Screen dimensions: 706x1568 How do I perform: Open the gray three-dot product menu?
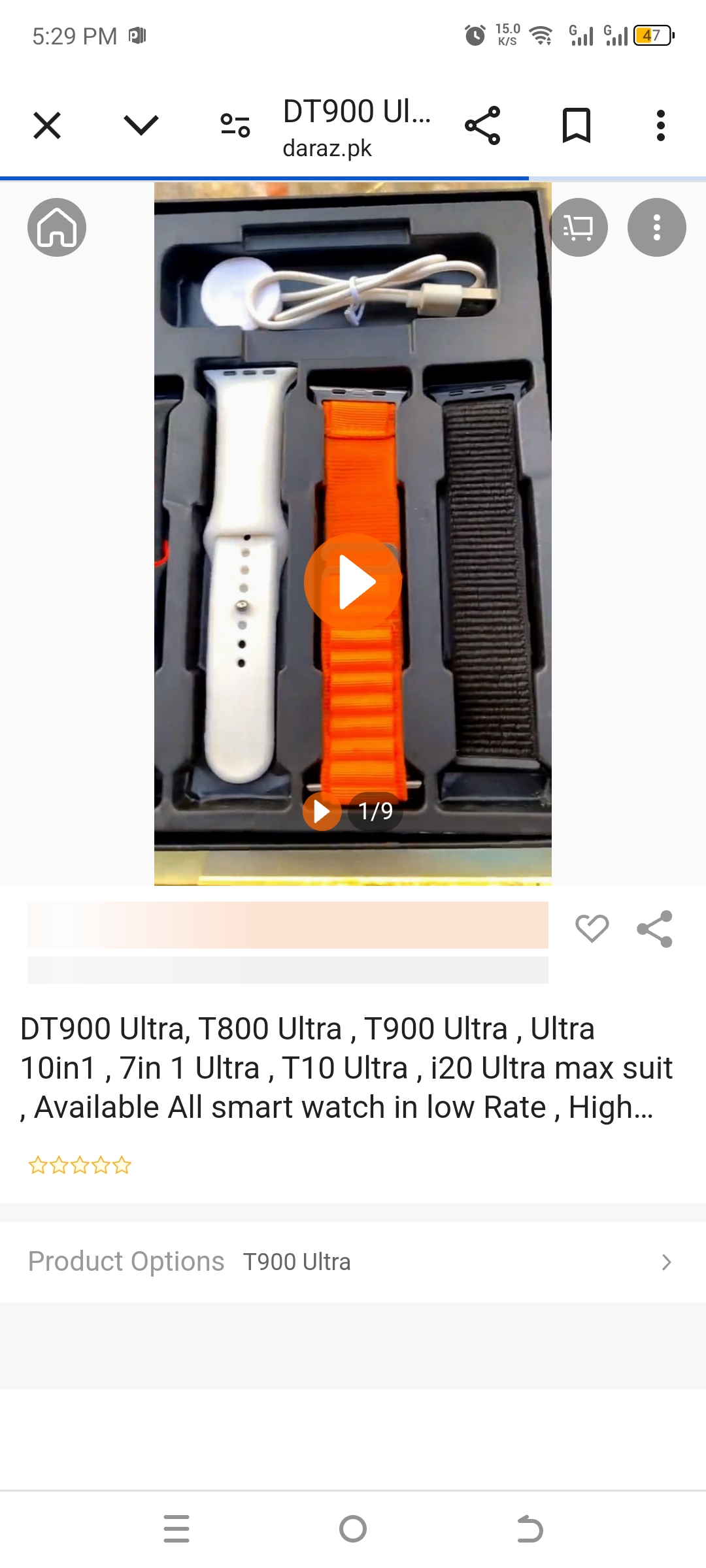tap(656, 227)
